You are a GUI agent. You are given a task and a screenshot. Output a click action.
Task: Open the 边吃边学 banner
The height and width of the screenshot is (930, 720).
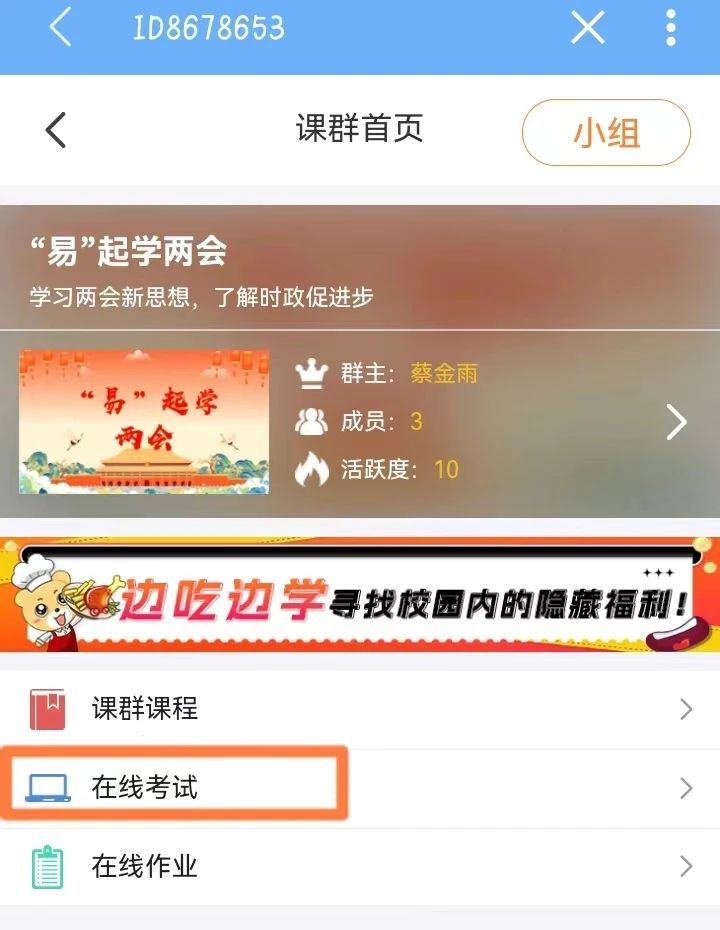[360, 594]
